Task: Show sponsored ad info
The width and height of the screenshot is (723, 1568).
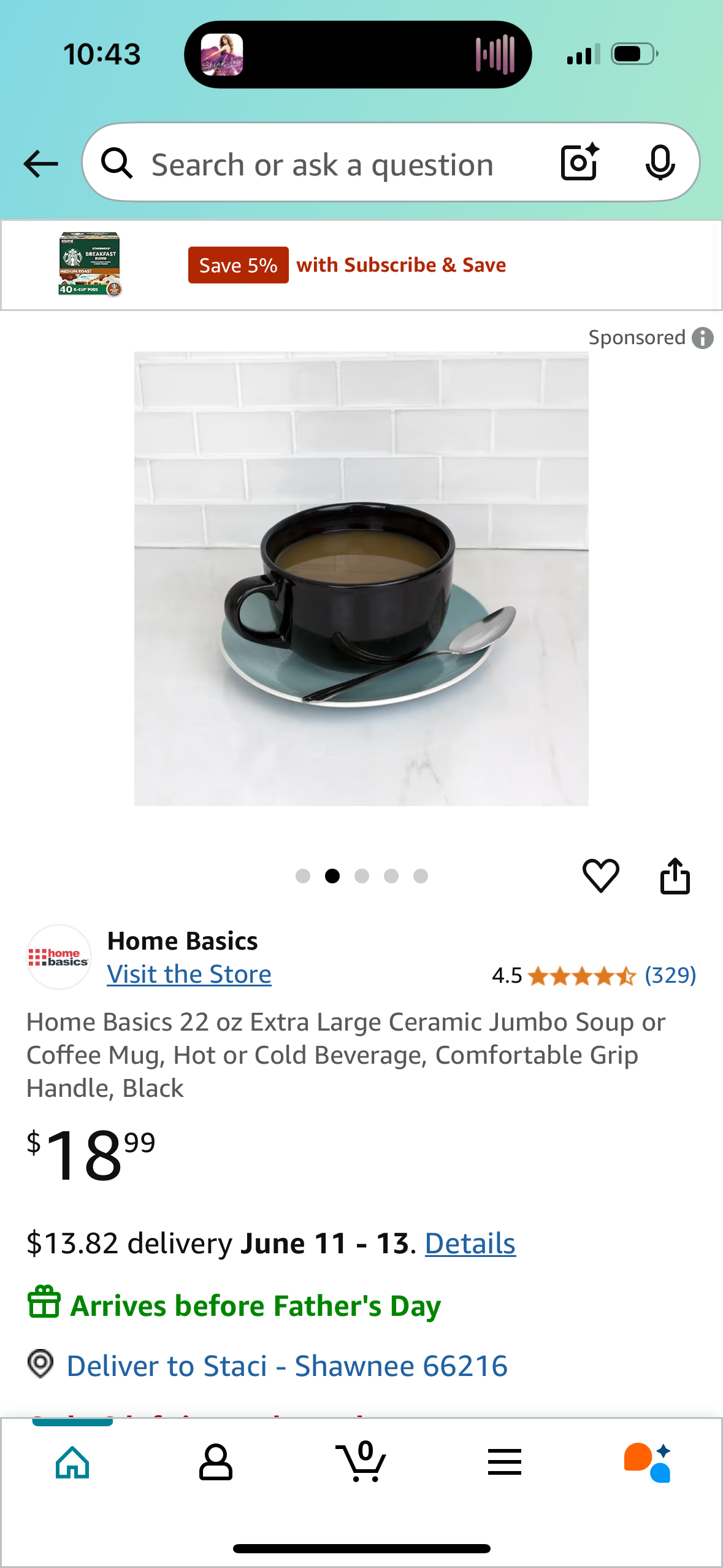Action: (x=702, y=338)
